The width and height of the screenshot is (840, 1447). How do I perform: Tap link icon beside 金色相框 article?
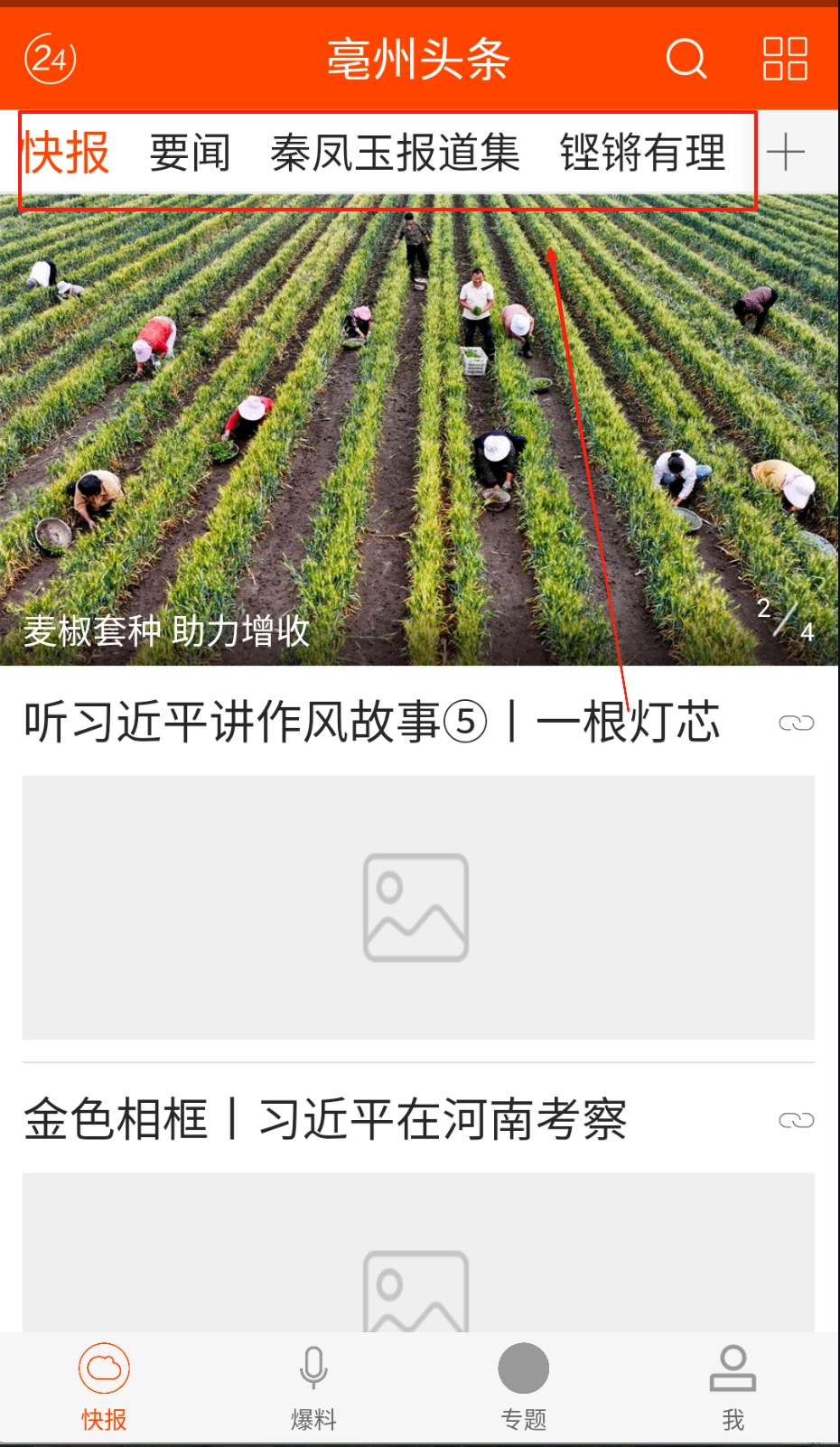pyautogui.click(x=796, y=1120)
